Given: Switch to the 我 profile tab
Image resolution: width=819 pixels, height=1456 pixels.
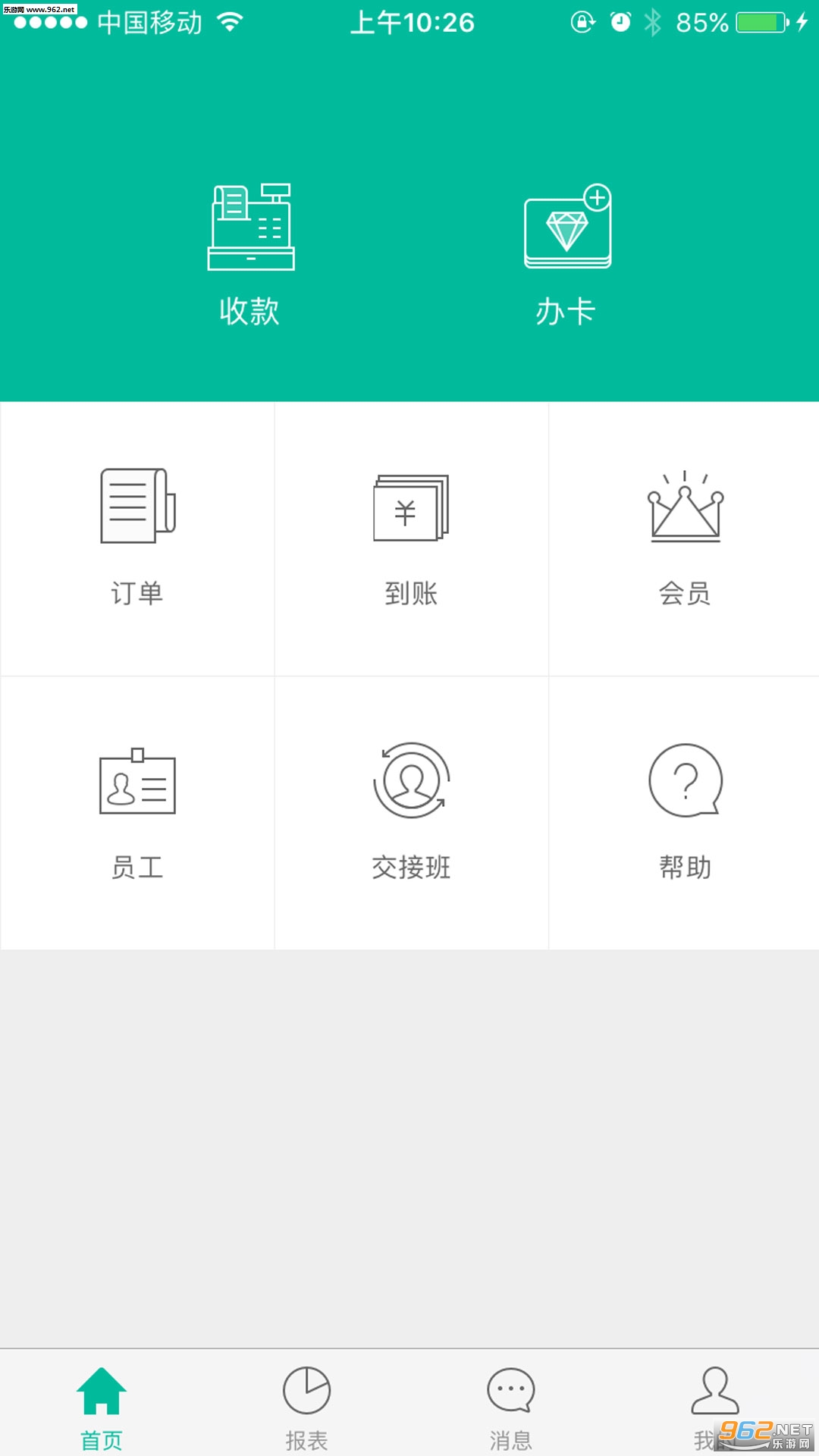Looking at the screenshot, I should 714,1403.
